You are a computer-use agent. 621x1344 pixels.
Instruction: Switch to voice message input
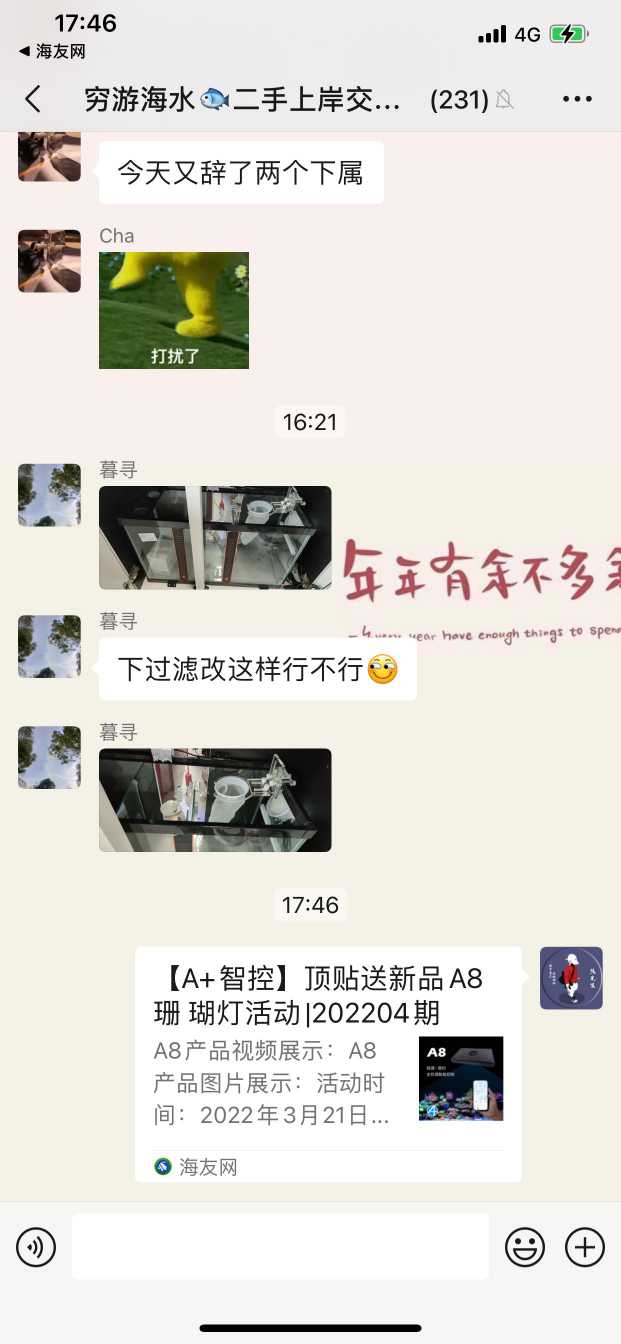[36, 1247]
